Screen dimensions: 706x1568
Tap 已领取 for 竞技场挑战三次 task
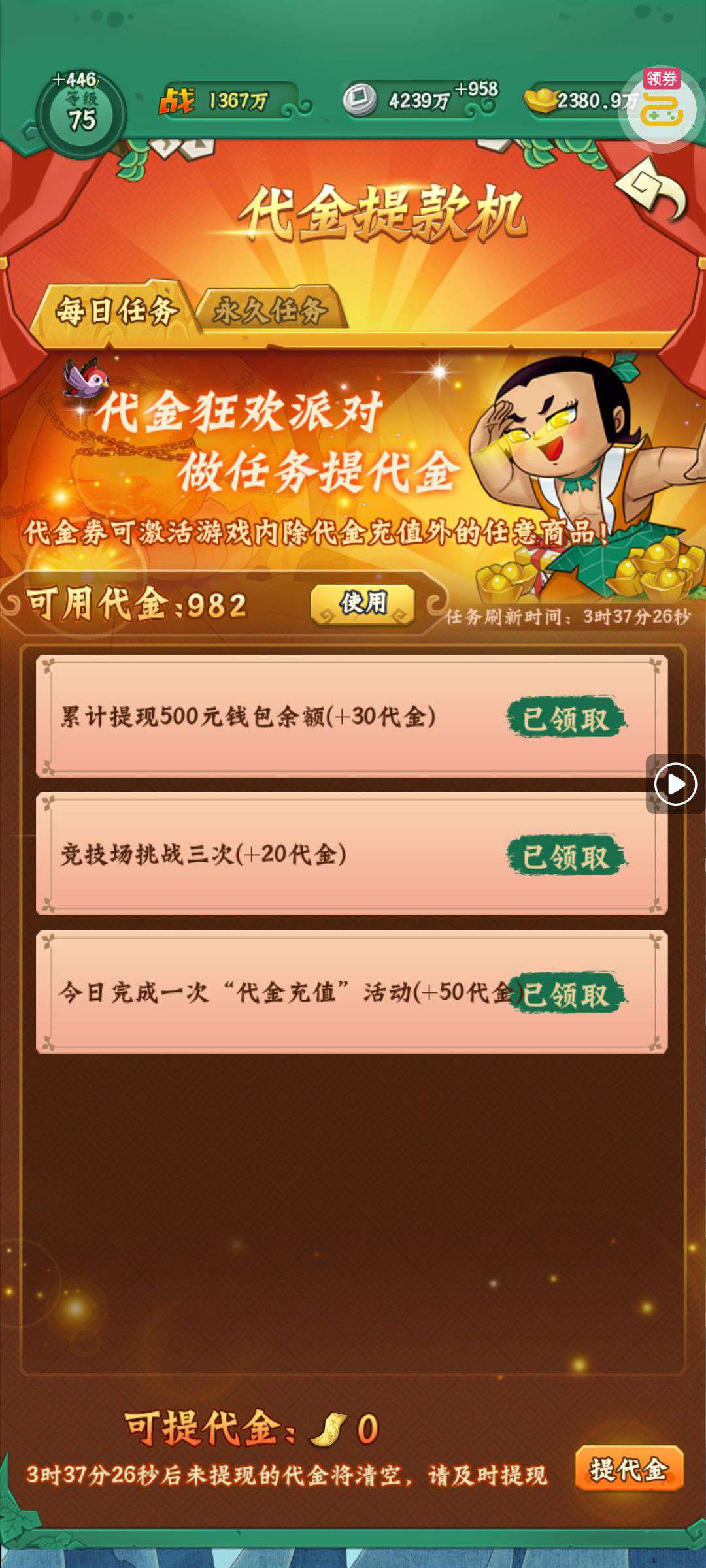[566, 855]
